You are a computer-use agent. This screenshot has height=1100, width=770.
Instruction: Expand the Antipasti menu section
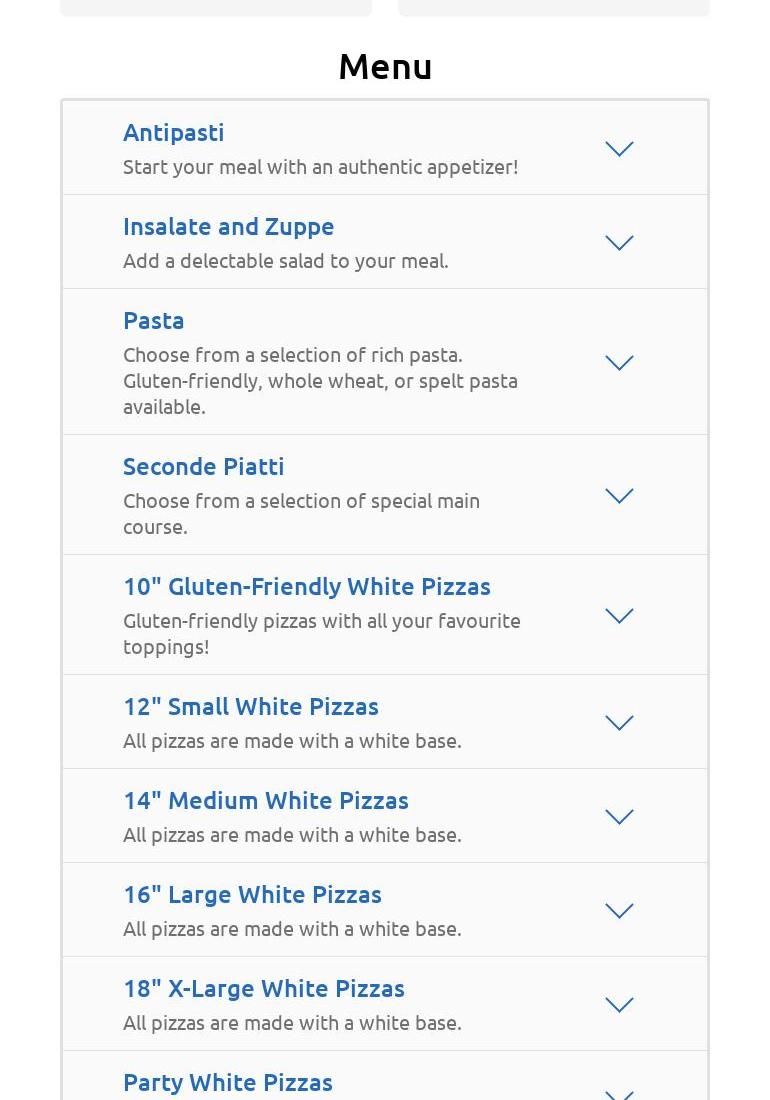pyautogui.click(x=619, y=149)
